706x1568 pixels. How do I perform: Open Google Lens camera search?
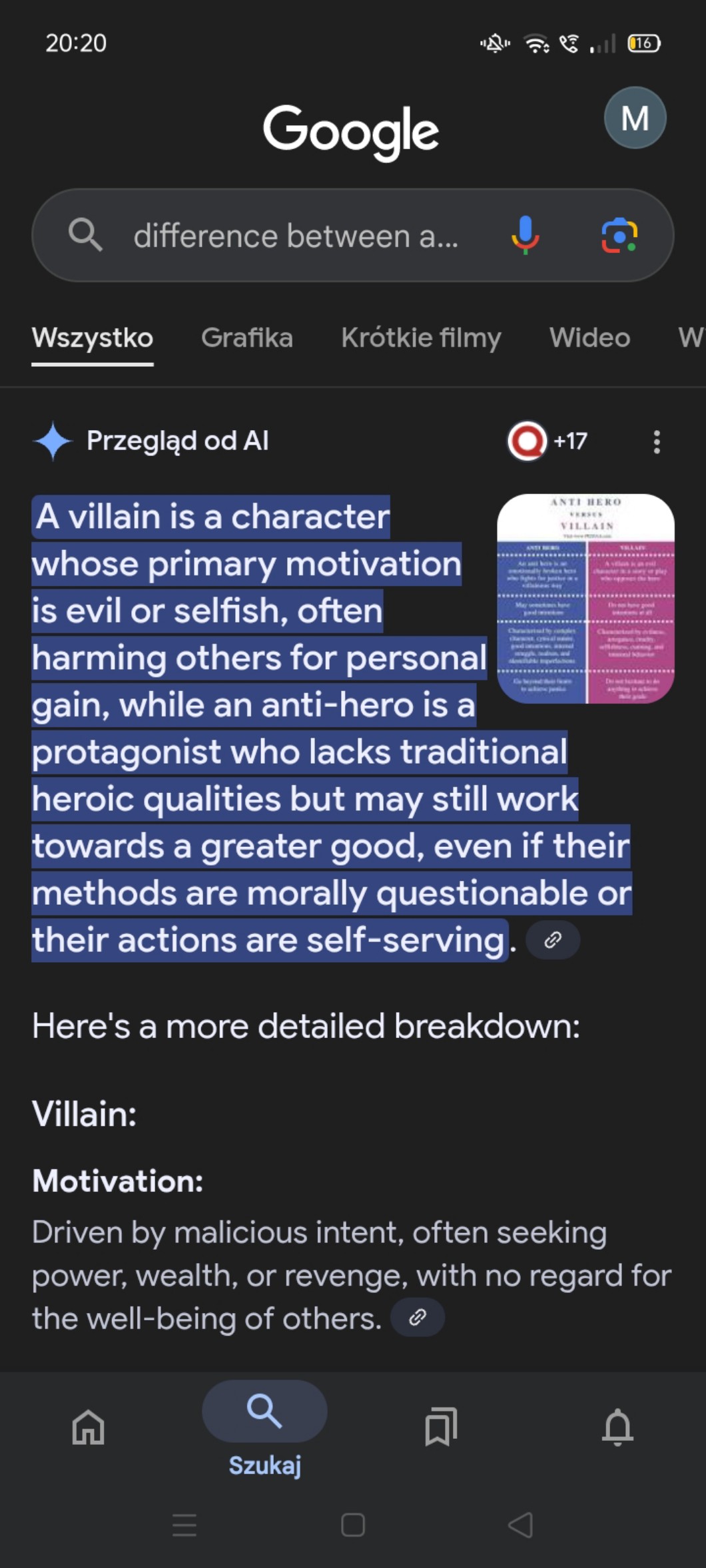[619, 236]
